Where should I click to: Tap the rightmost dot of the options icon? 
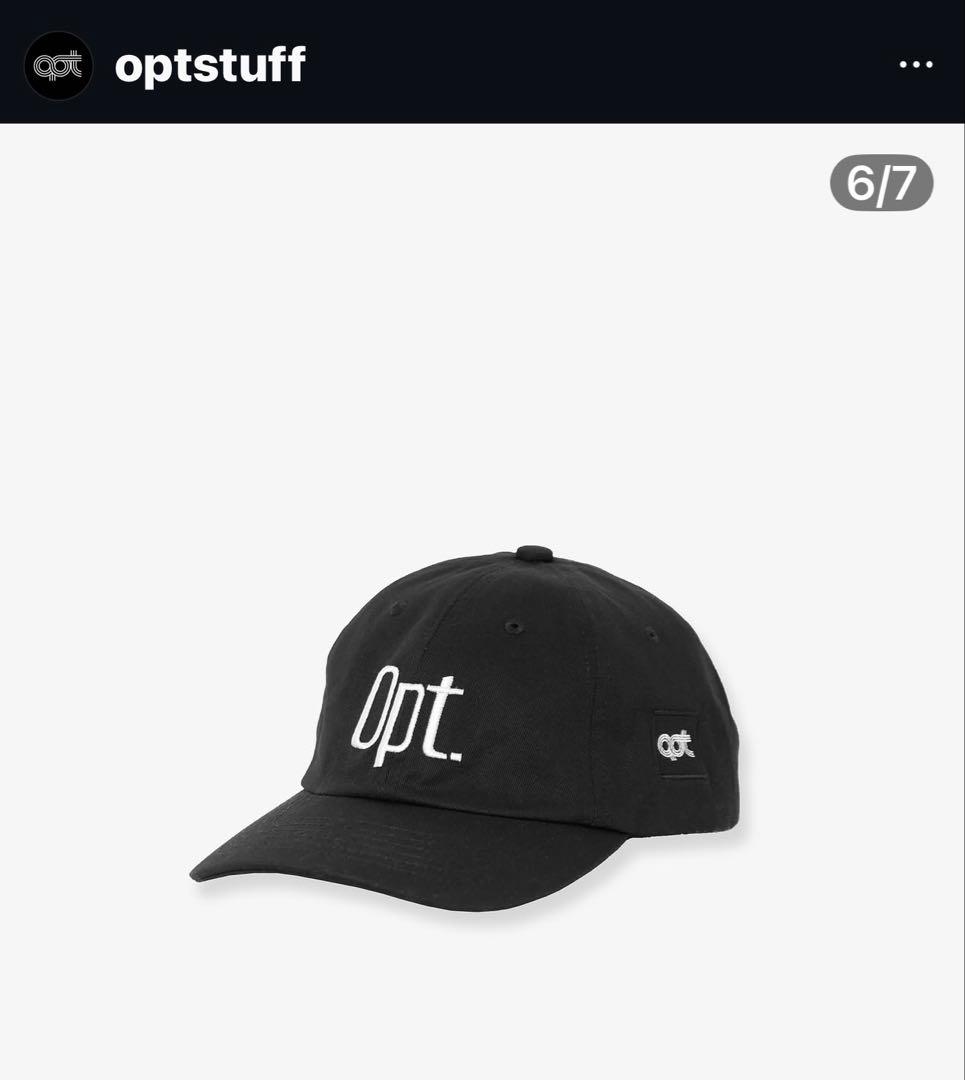click(928, 66)
